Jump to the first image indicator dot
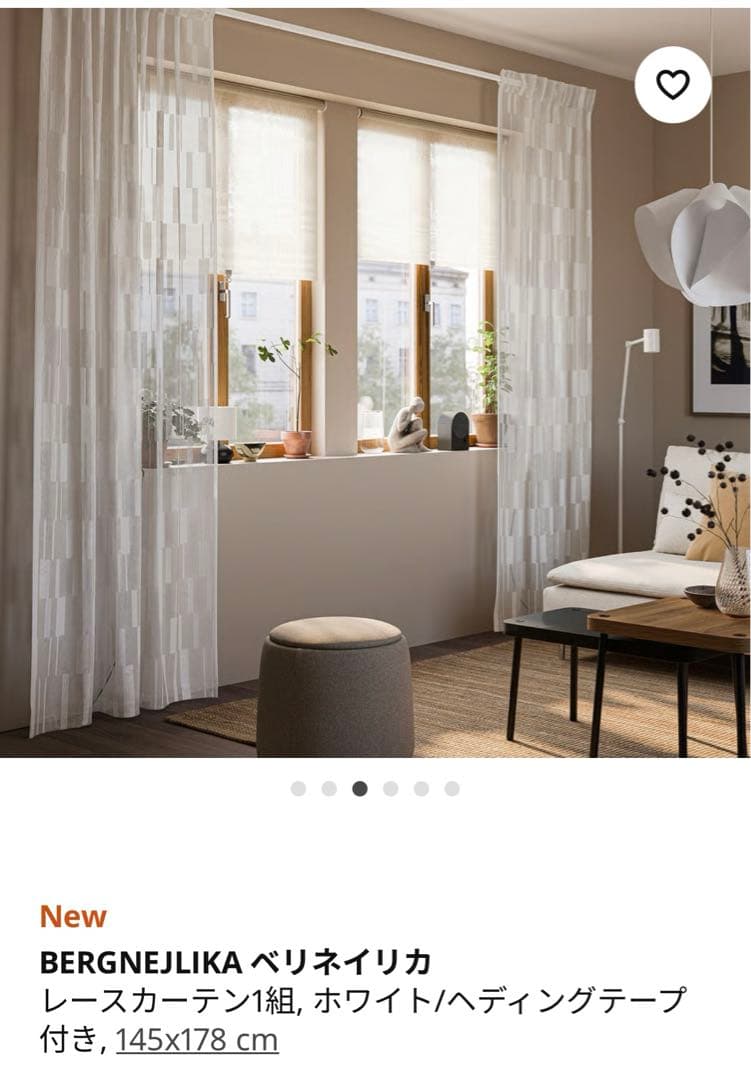The height and width of the screenshot is (1080, 751). pyautogui.click(x=298, y=789)
